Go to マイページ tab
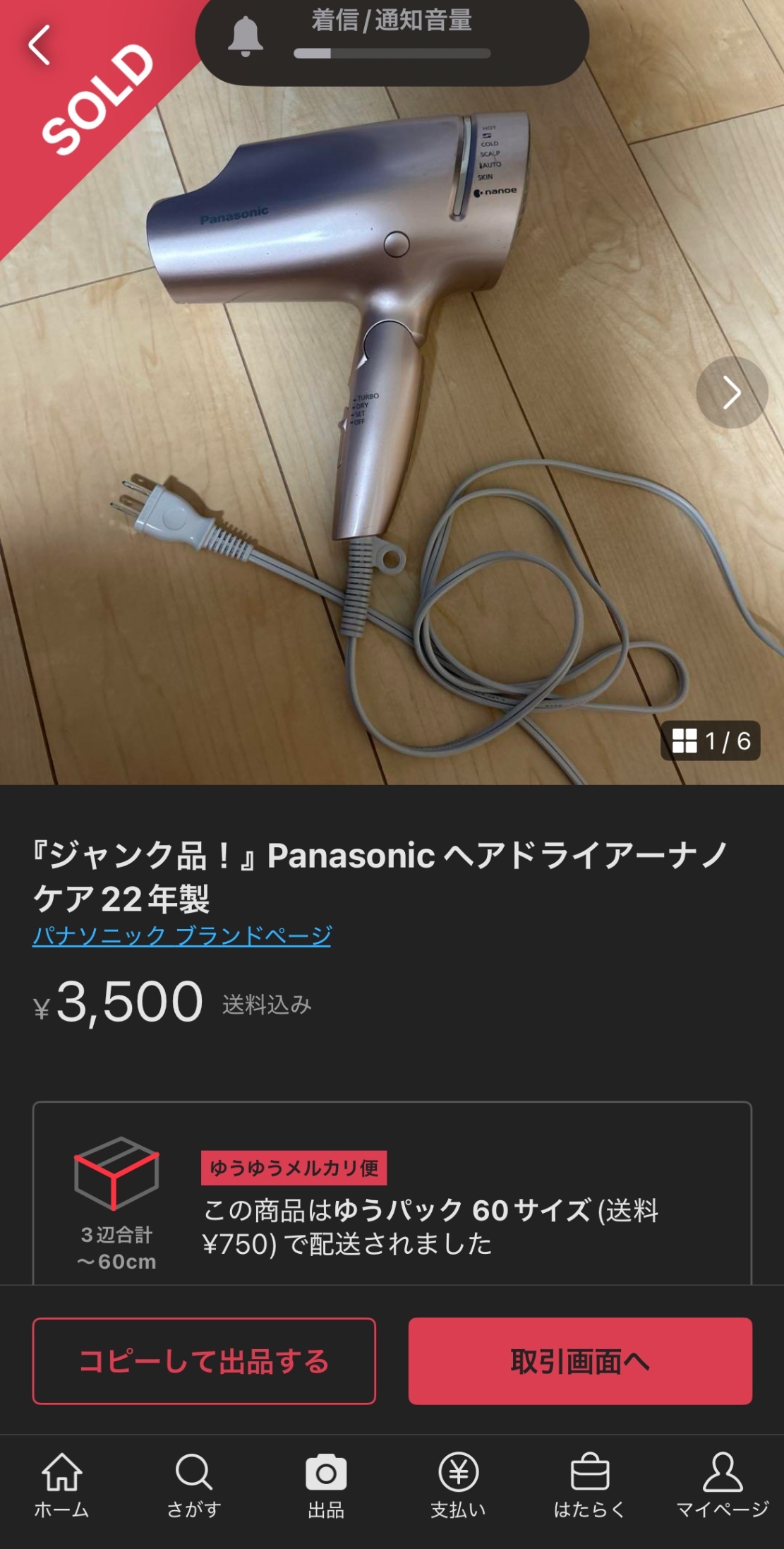Screen dimensions: 784x1549 [722, 1485]
